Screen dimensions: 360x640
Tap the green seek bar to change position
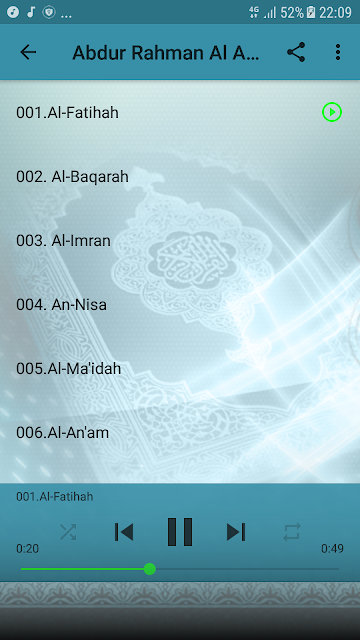pyautogui.click(x=180, y=569)
